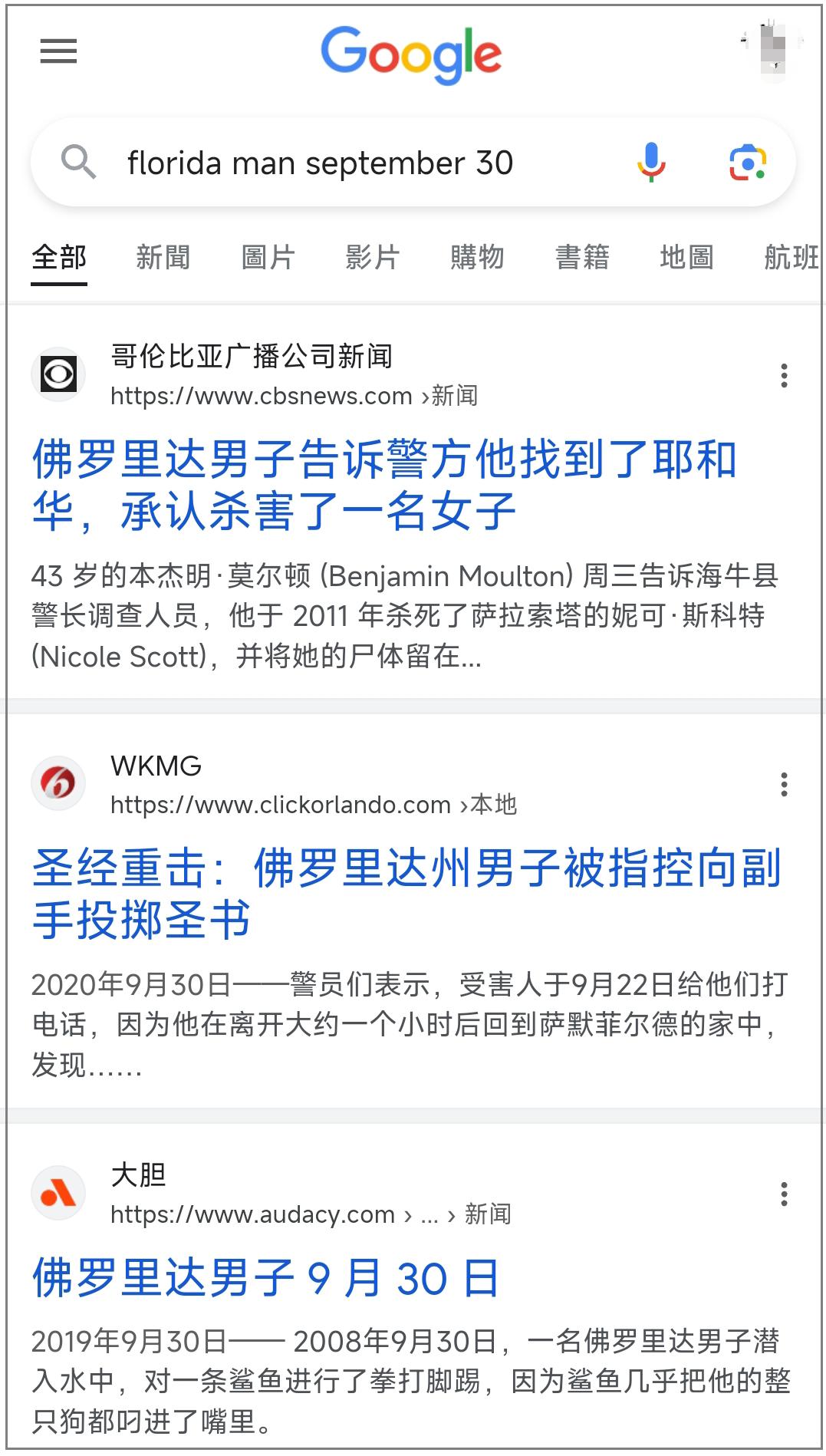Open the Audacy 佛罗里达男子 9 月 30 日 result
826x1456 pixels.
tap(265, 1279)
